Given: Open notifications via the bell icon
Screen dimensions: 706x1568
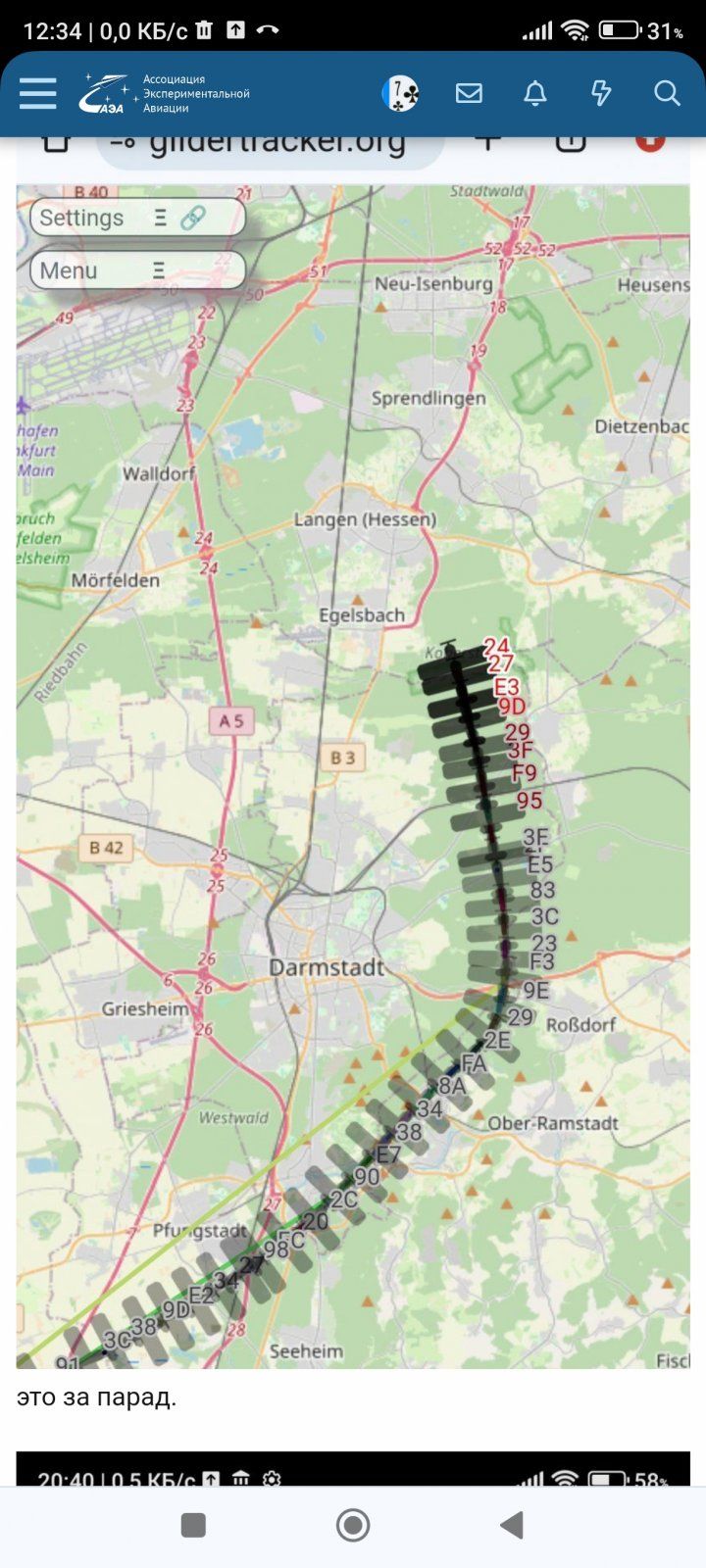Looking at the screenshot, I should pos(534,93).
